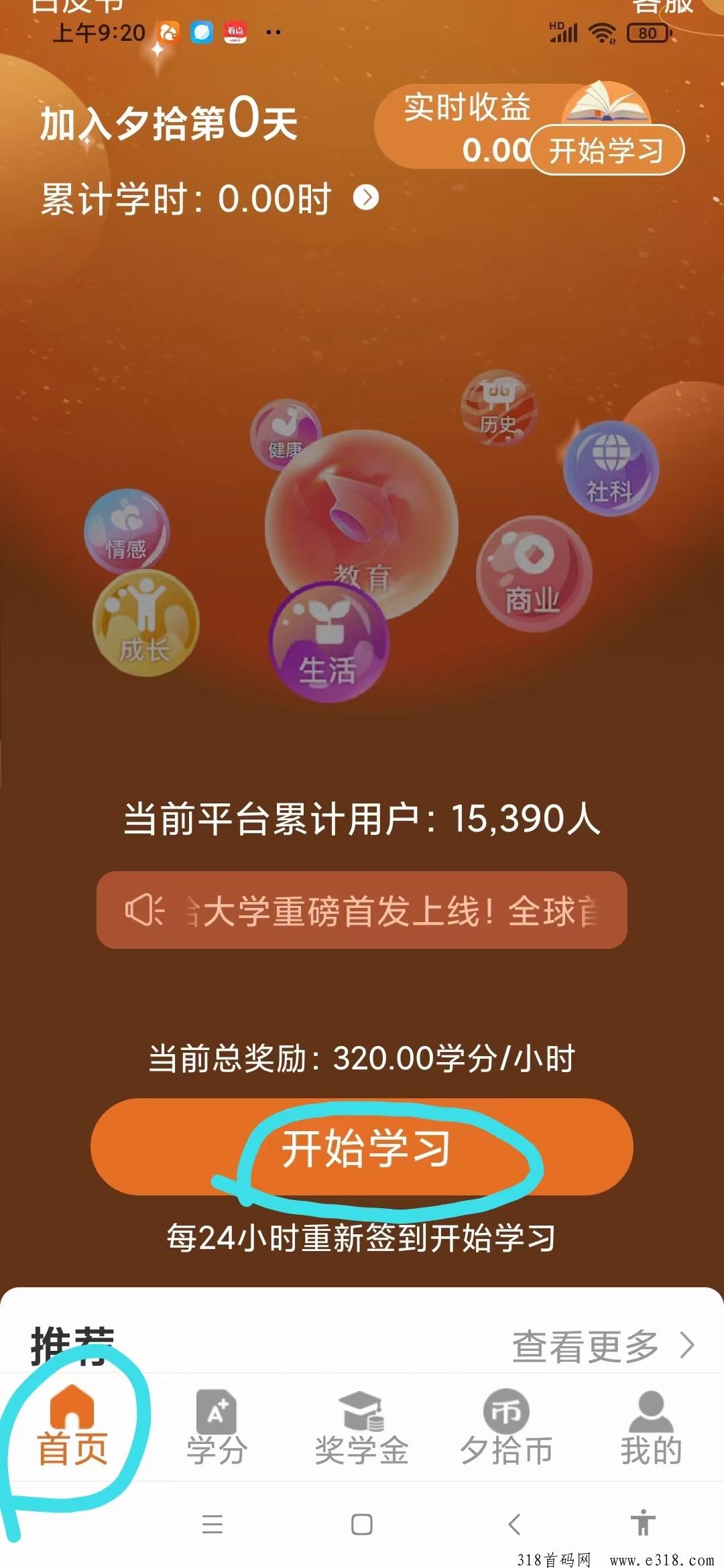Image resolution: width=724 pixels, height=1568 pixels.
Task: Switch to the 学分 tab
Action: (x=217, y=1427)
